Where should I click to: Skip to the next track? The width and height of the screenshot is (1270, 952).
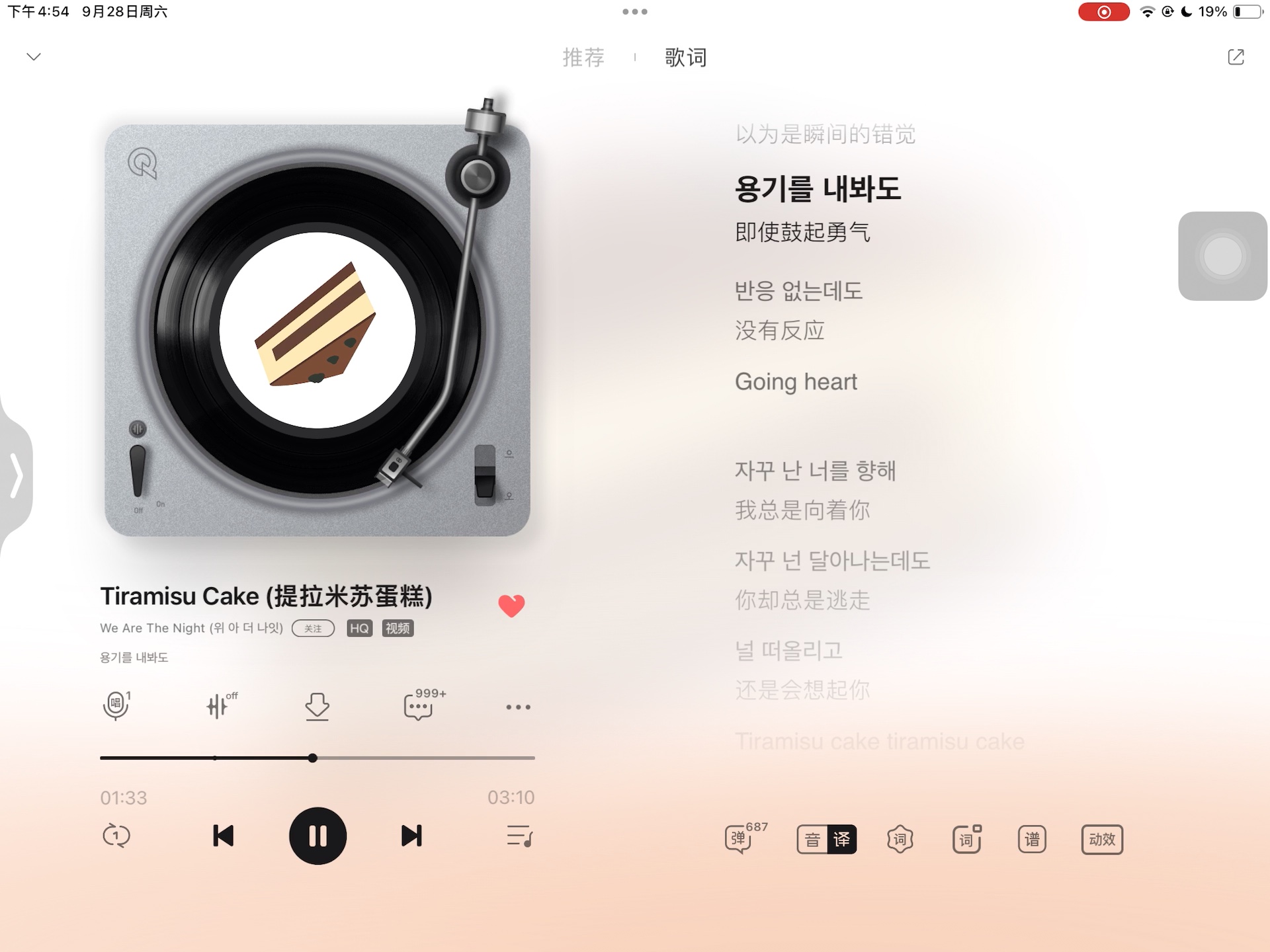click(x=411, y=836)
